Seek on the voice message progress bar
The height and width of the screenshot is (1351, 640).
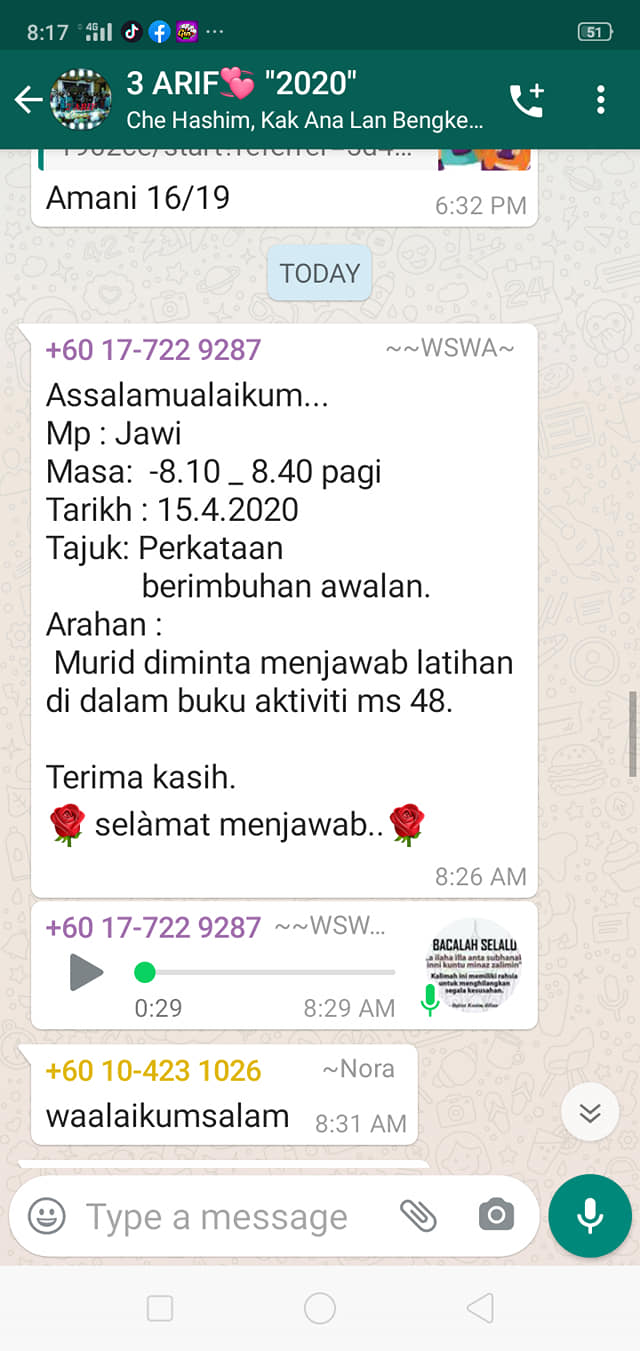pos(265,972)
